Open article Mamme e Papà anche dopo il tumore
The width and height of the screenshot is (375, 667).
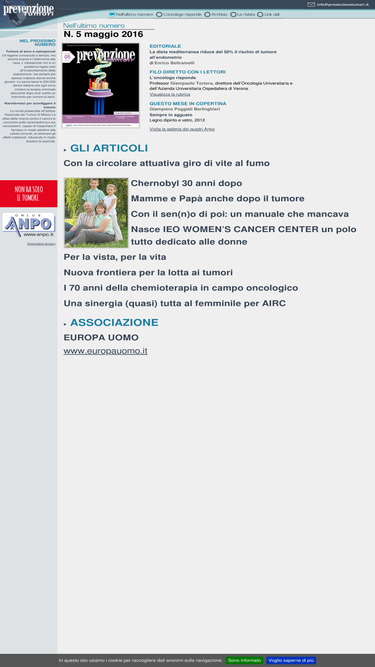[217, 199]
